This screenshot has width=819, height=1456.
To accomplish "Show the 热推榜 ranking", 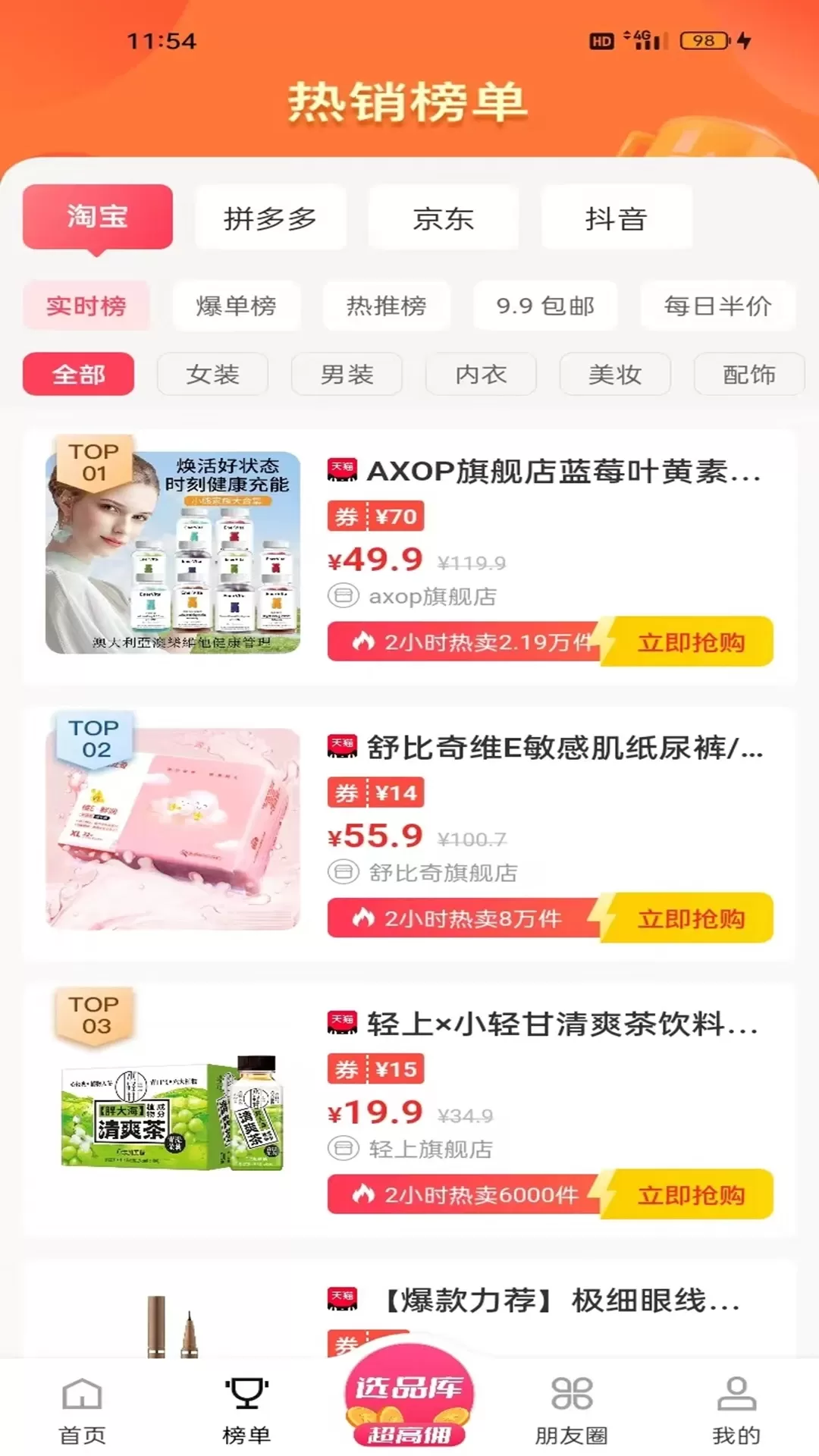I will pos(386,306).
